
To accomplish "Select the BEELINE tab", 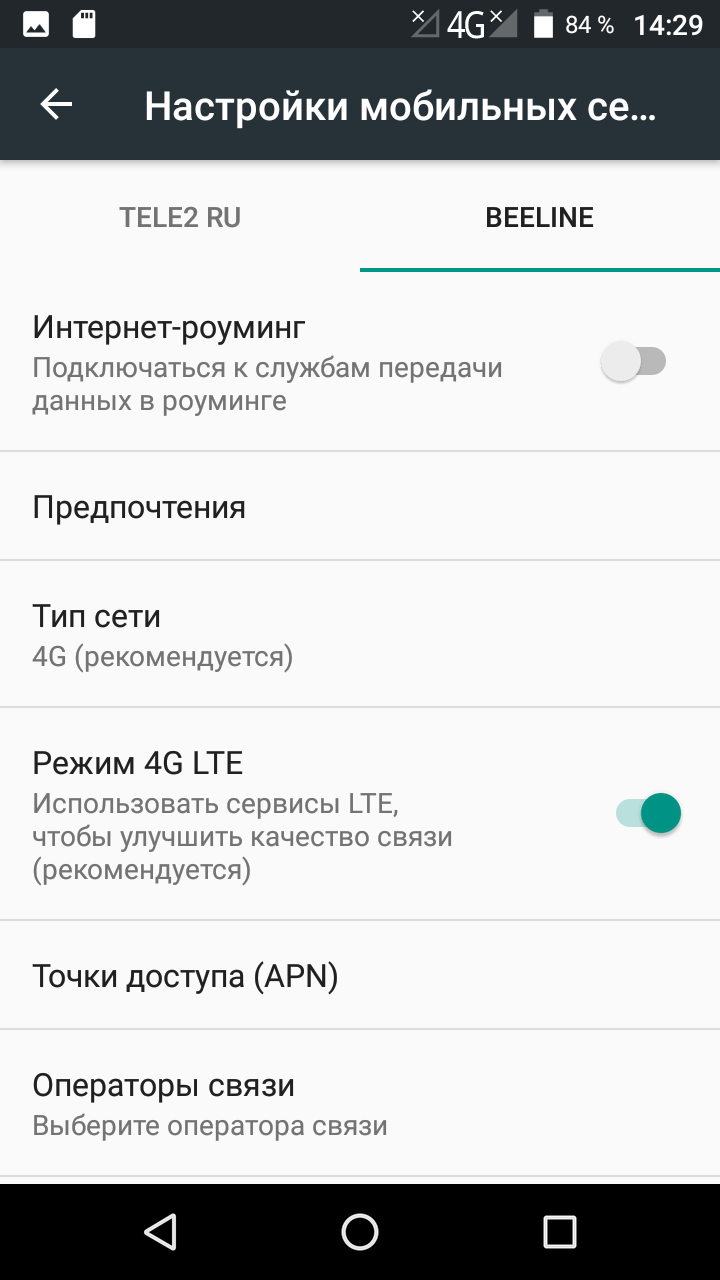I will 540,217.
